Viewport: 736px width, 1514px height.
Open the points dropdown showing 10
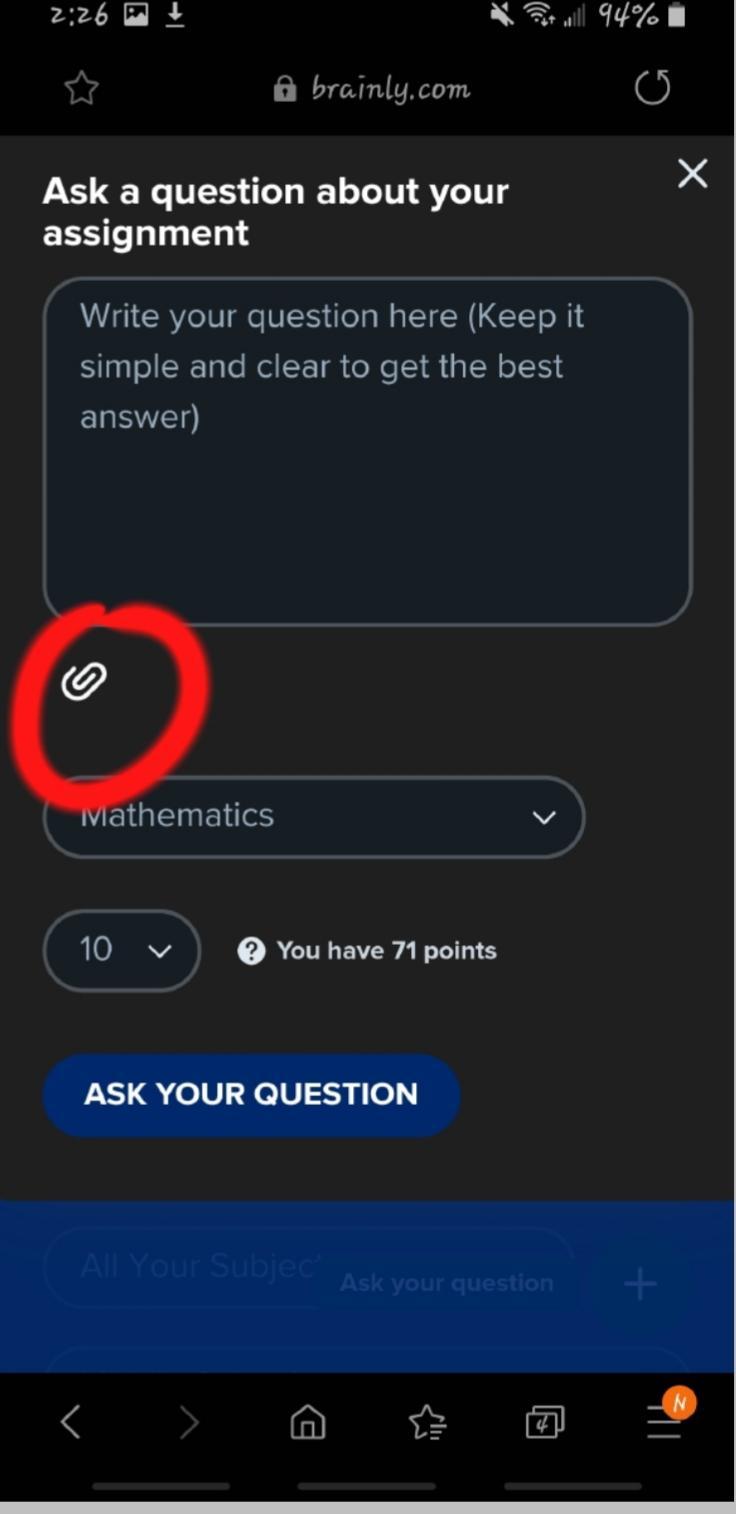coord(121,950)
